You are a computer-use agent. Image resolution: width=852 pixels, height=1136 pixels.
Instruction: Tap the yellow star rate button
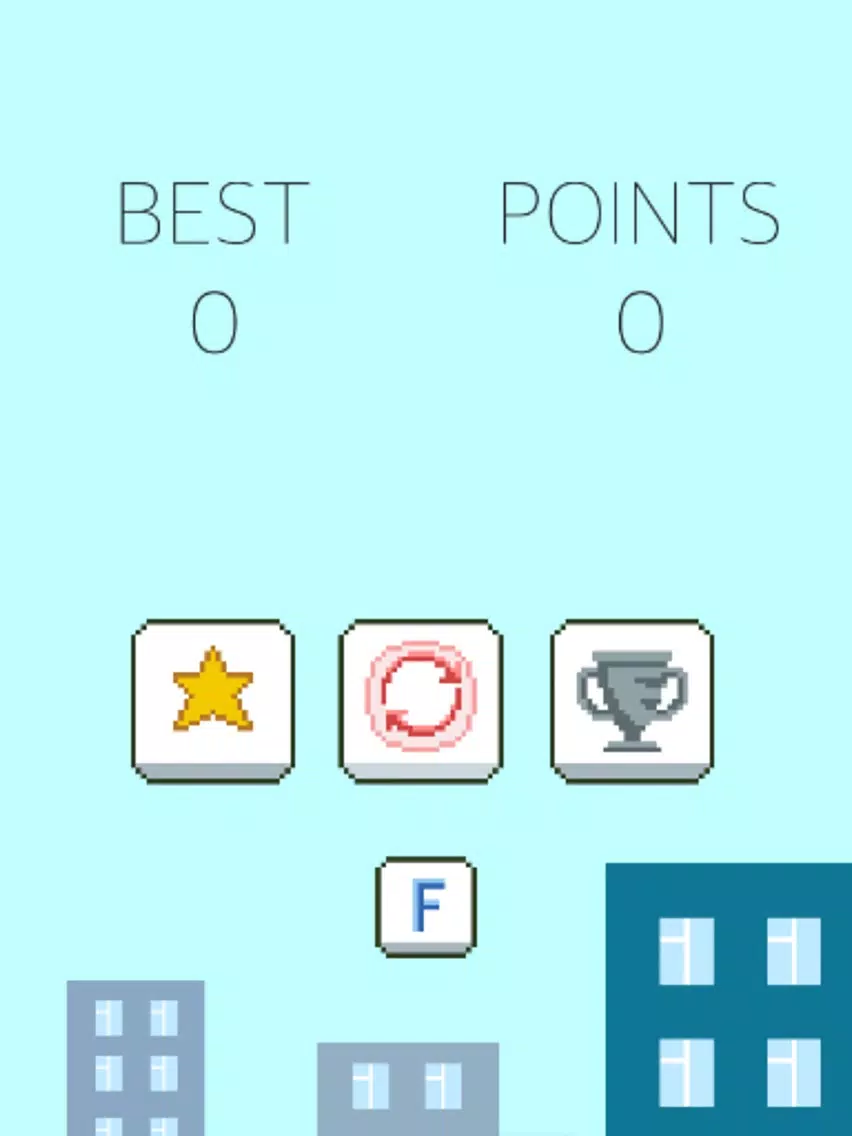coord(213,698)
